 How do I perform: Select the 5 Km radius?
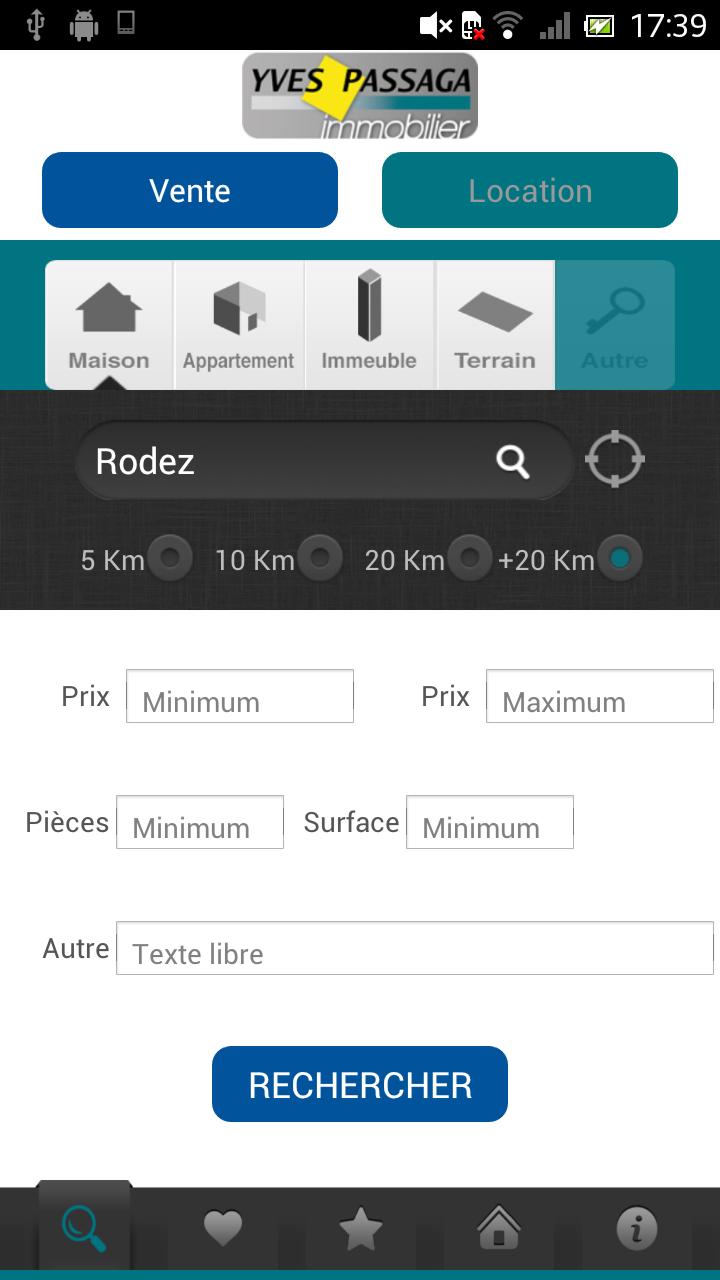[x=170, y=558]
